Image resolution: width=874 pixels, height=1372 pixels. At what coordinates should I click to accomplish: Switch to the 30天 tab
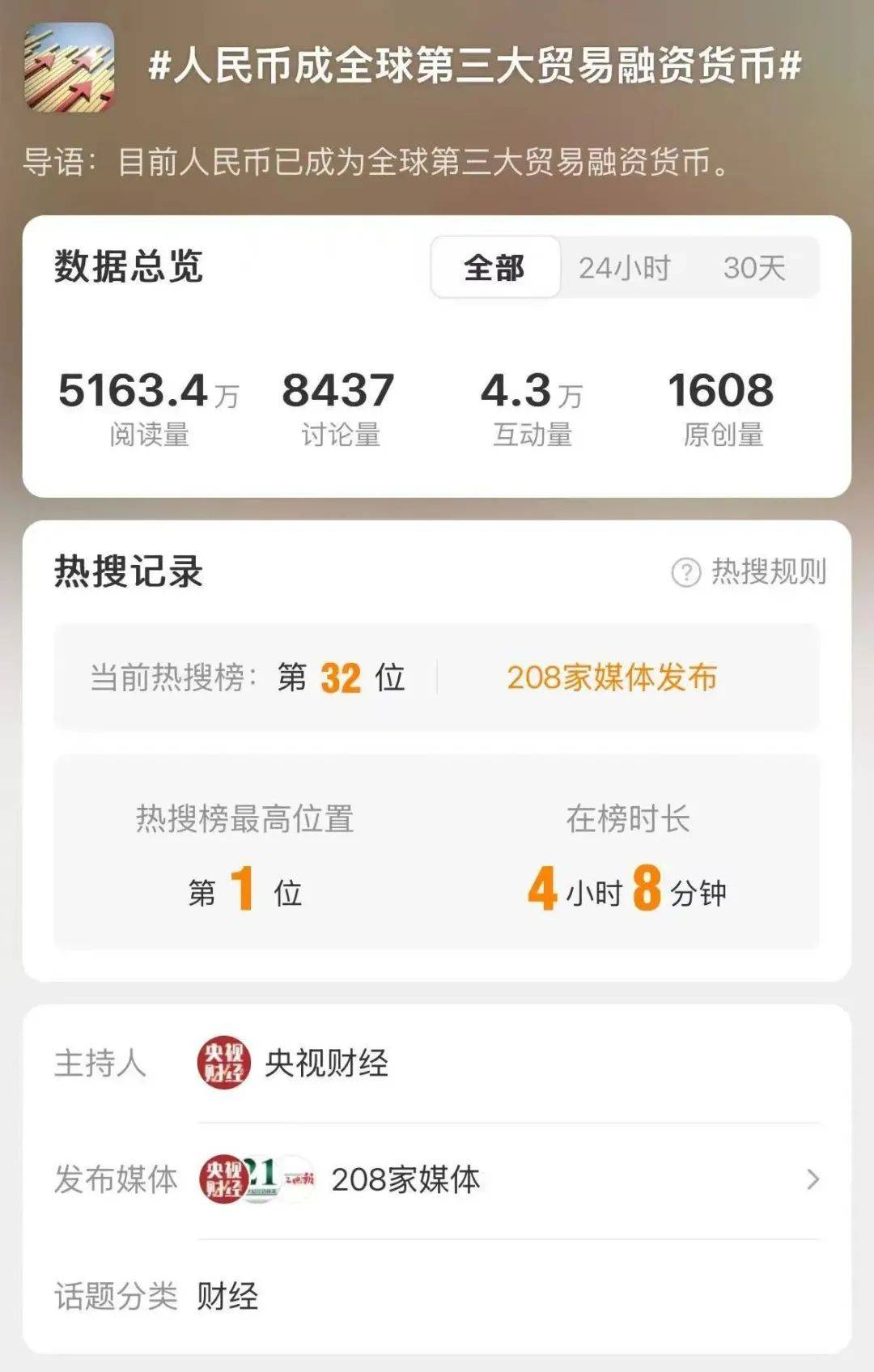753,267
